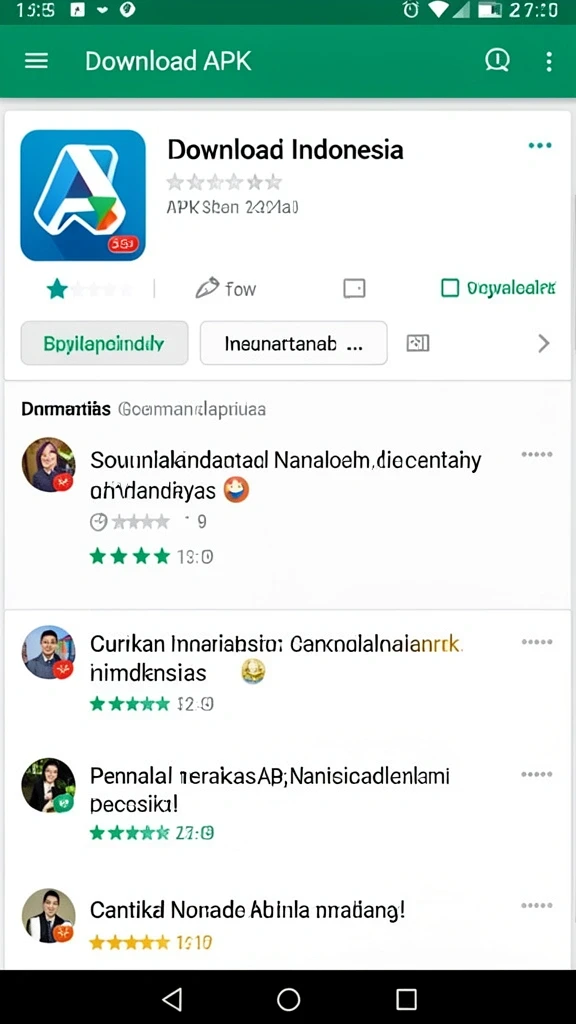Viewport: 576px width, 1024px height.
Task: Open the Download Indonesia app icon
Action: [x=83, y=195]
